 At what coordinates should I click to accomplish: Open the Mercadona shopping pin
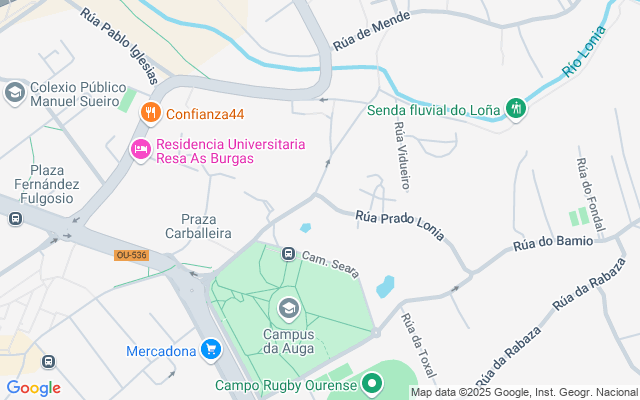[x=211, y=350]
